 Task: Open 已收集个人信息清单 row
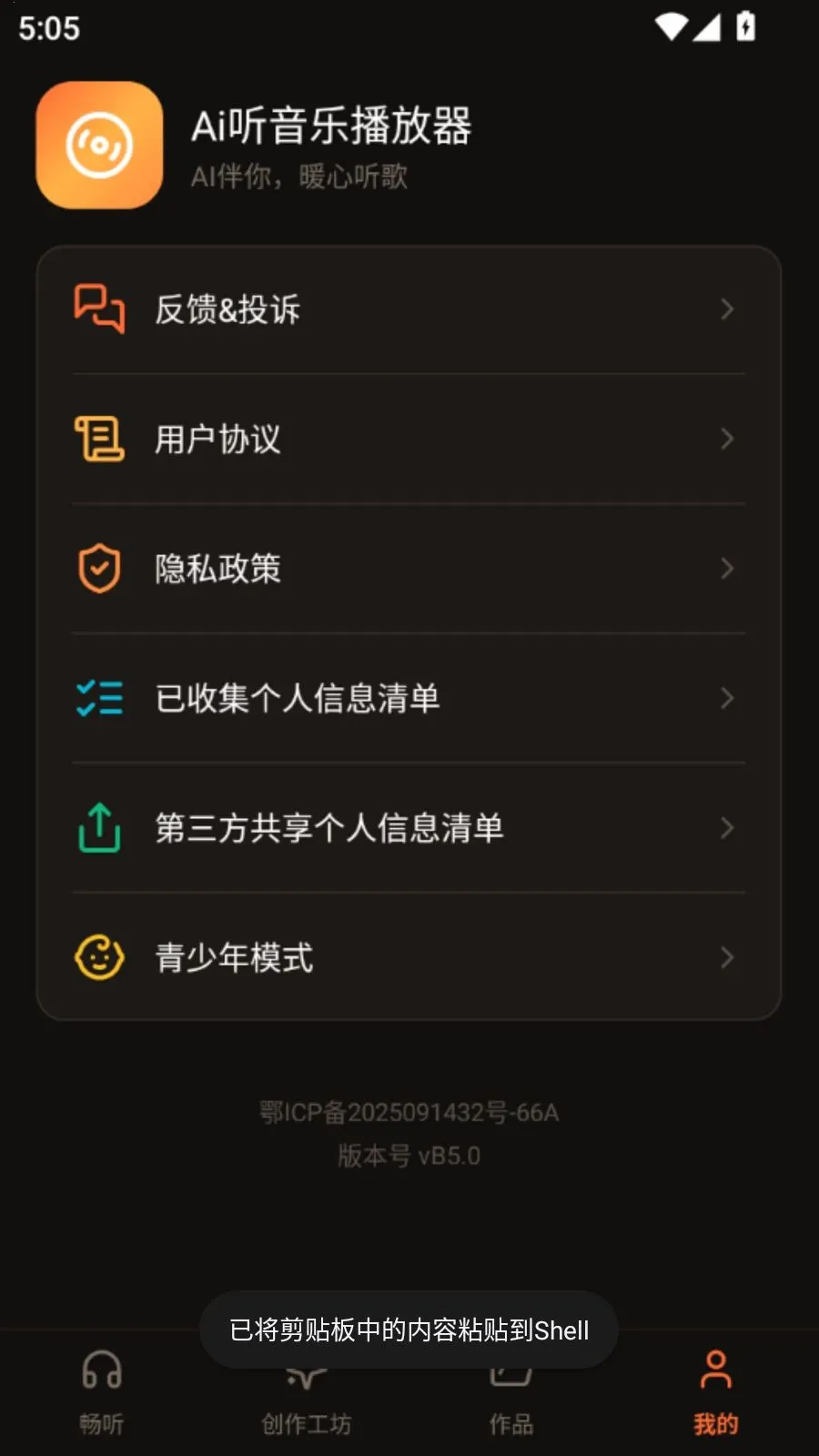coord(408,699)
